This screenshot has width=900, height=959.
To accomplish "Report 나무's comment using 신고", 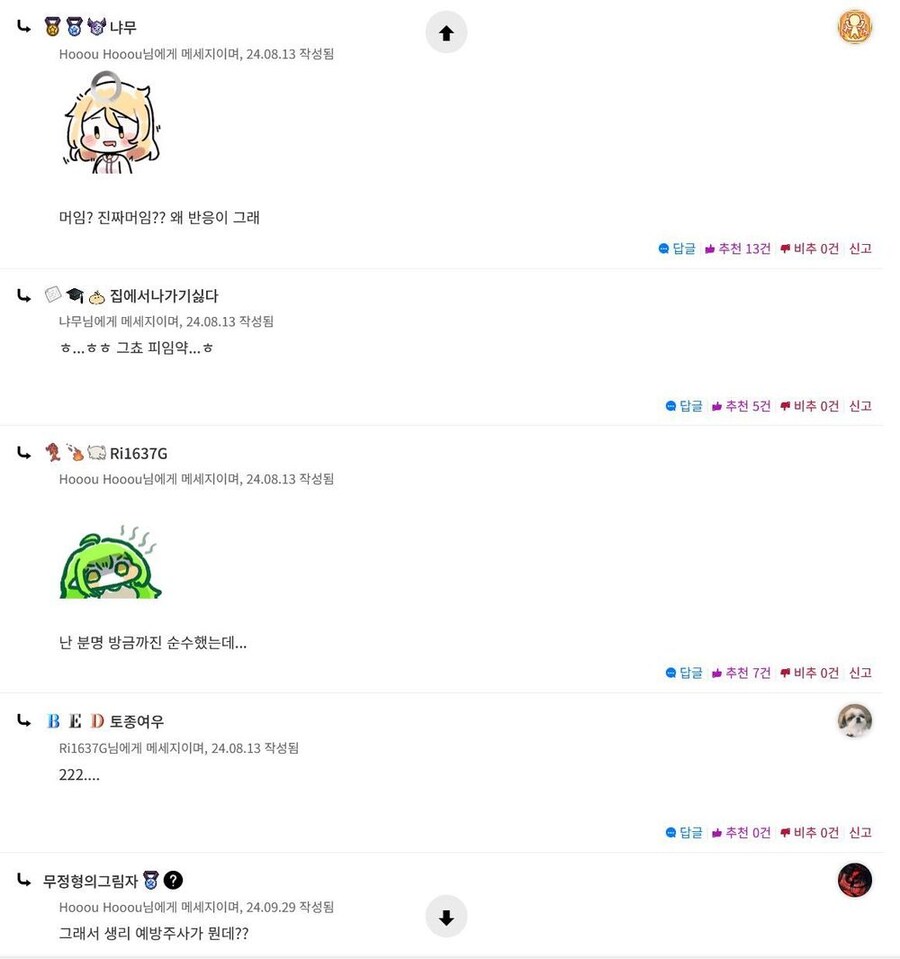I will 860,248.
